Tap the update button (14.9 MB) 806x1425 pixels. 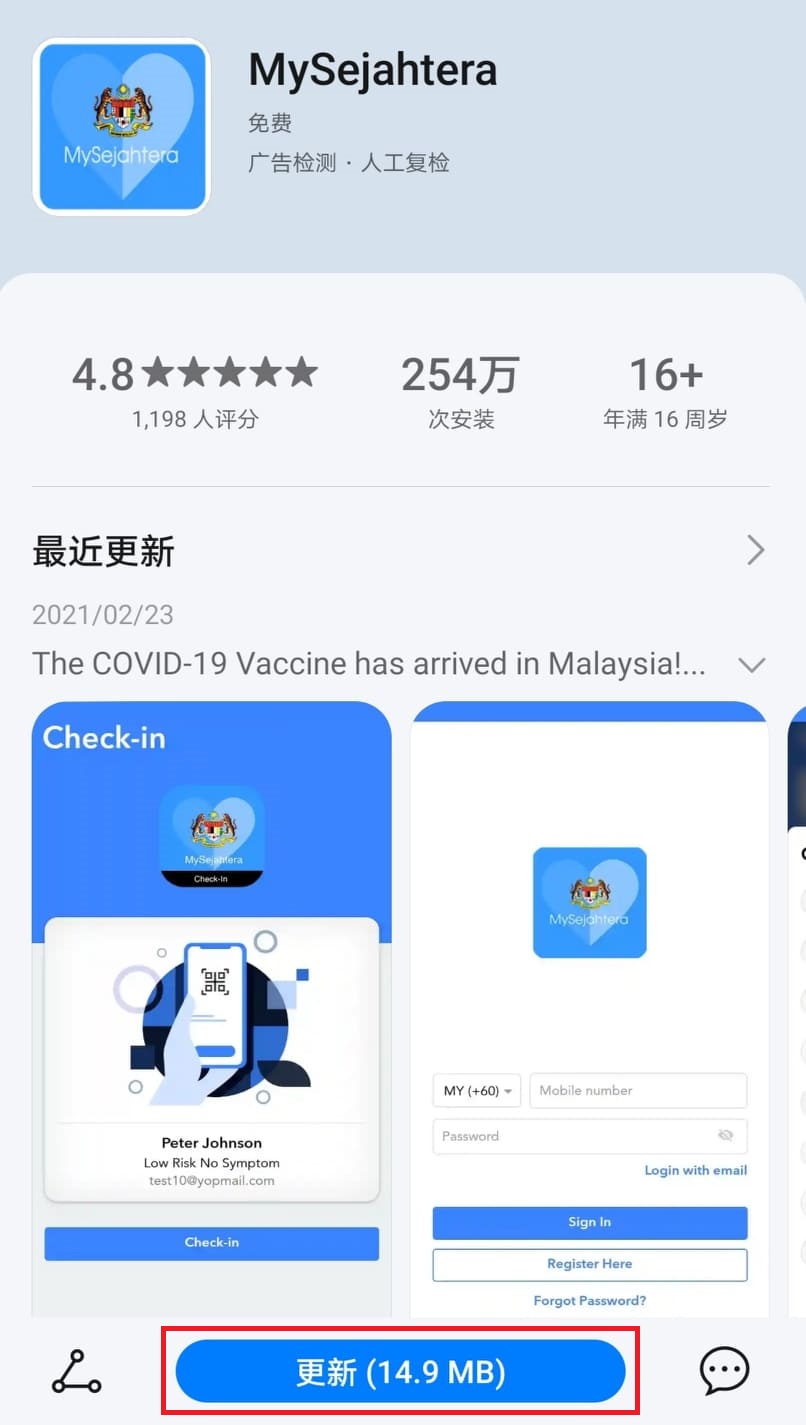click(400, 1371)
